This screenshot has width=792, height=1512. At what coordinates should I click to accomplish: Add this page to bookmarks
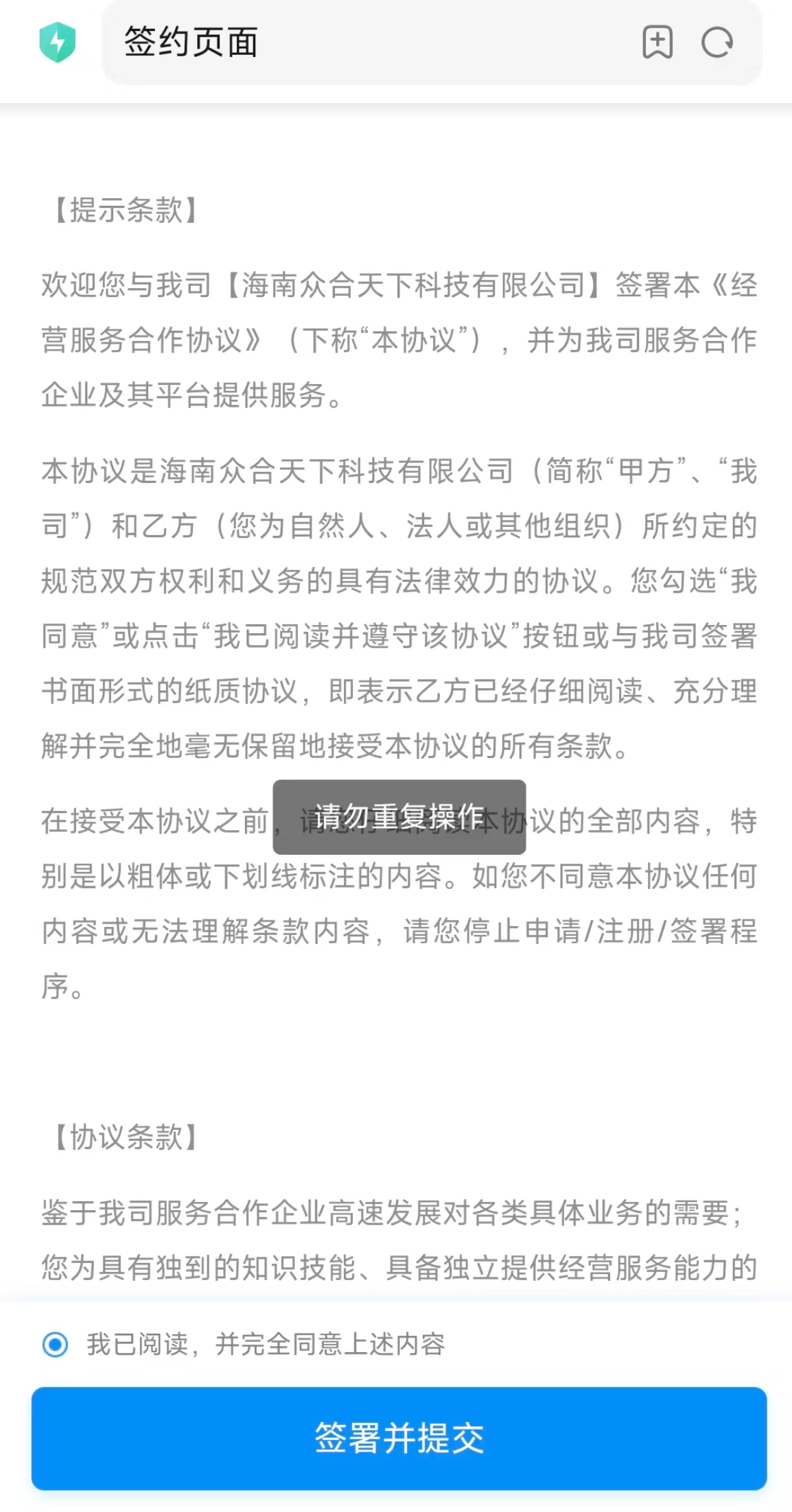point(657,43)
